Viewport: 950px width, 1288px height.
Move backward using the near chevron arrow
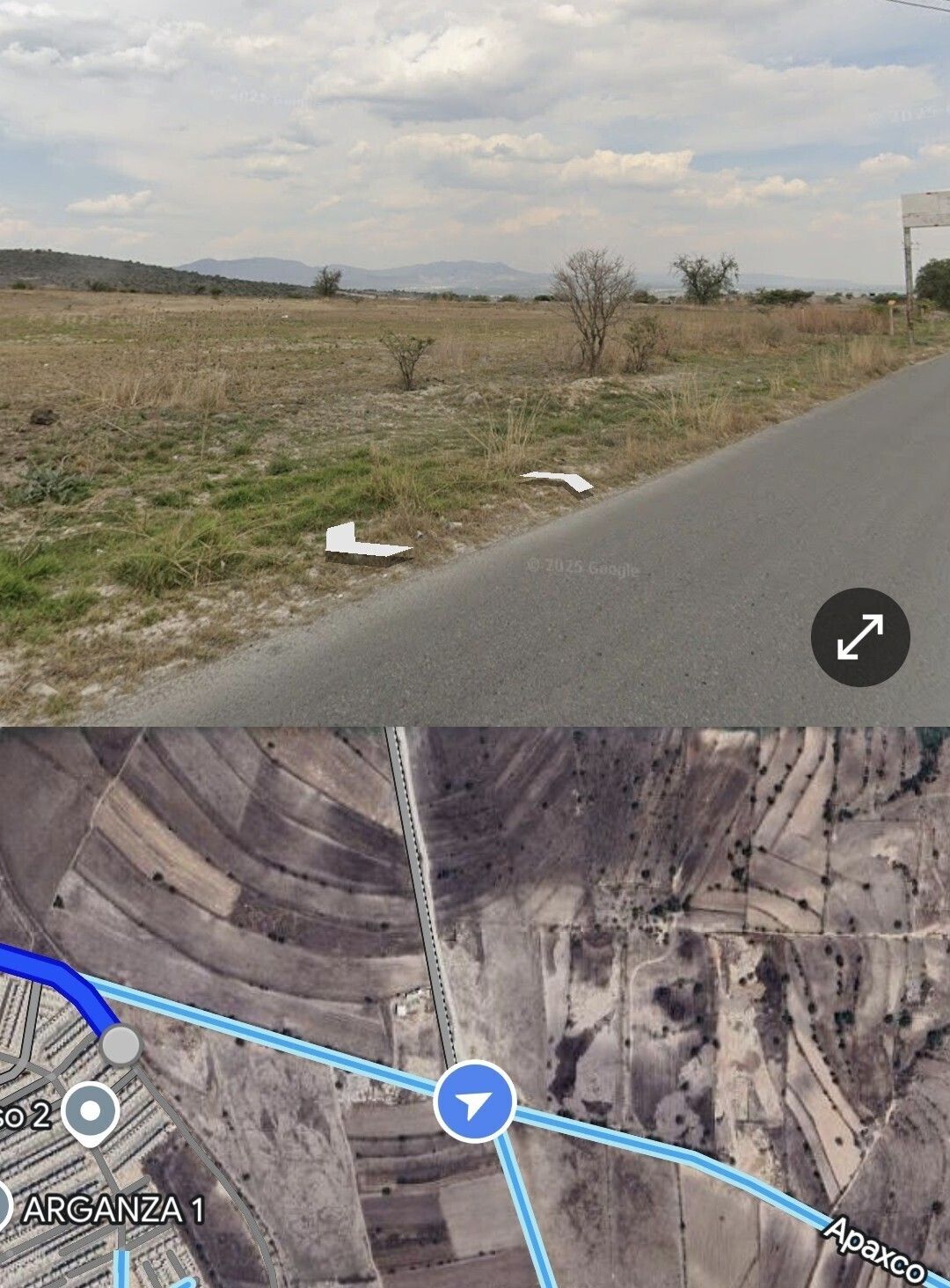point(364,545)
